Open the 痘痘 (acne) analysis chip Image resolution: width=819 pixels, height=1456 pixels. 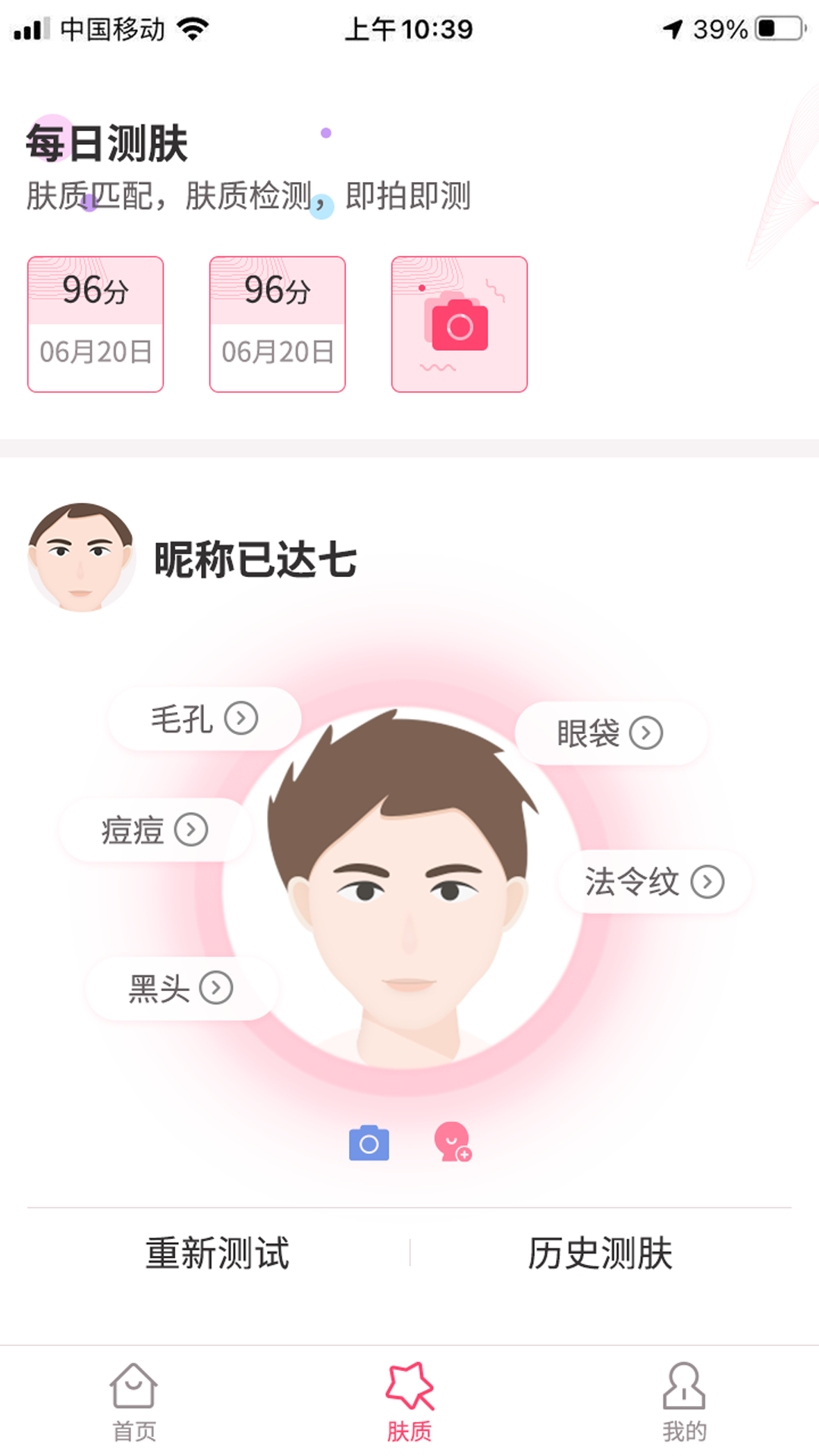point(155,830)
